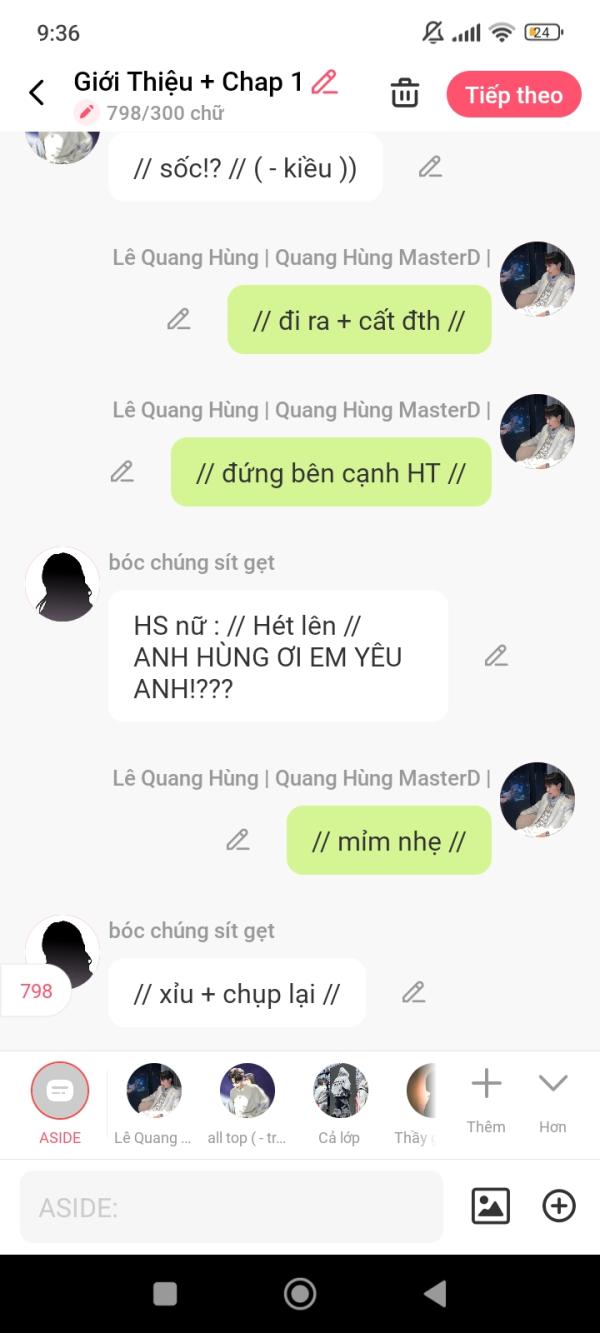Tap the Tiếp theo button
Screen dimensions: 600x1333
pos(514,95)
